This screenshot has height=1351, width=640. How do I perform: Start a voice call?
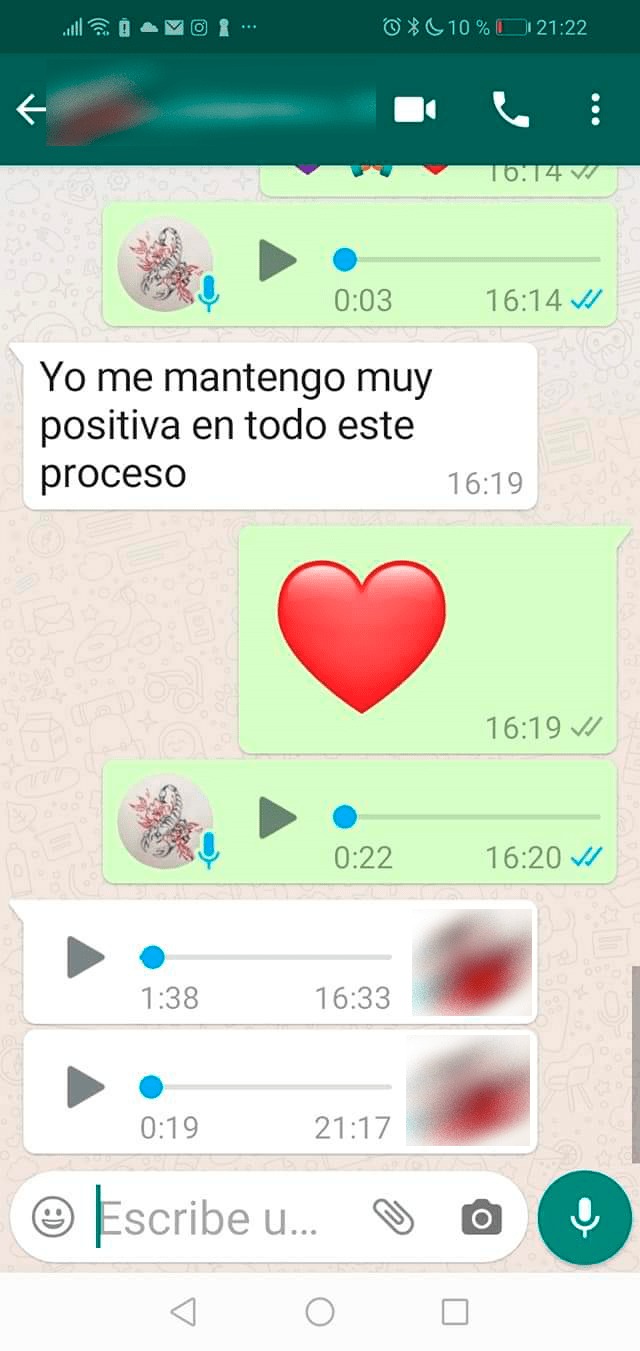[x=511, y=110]
